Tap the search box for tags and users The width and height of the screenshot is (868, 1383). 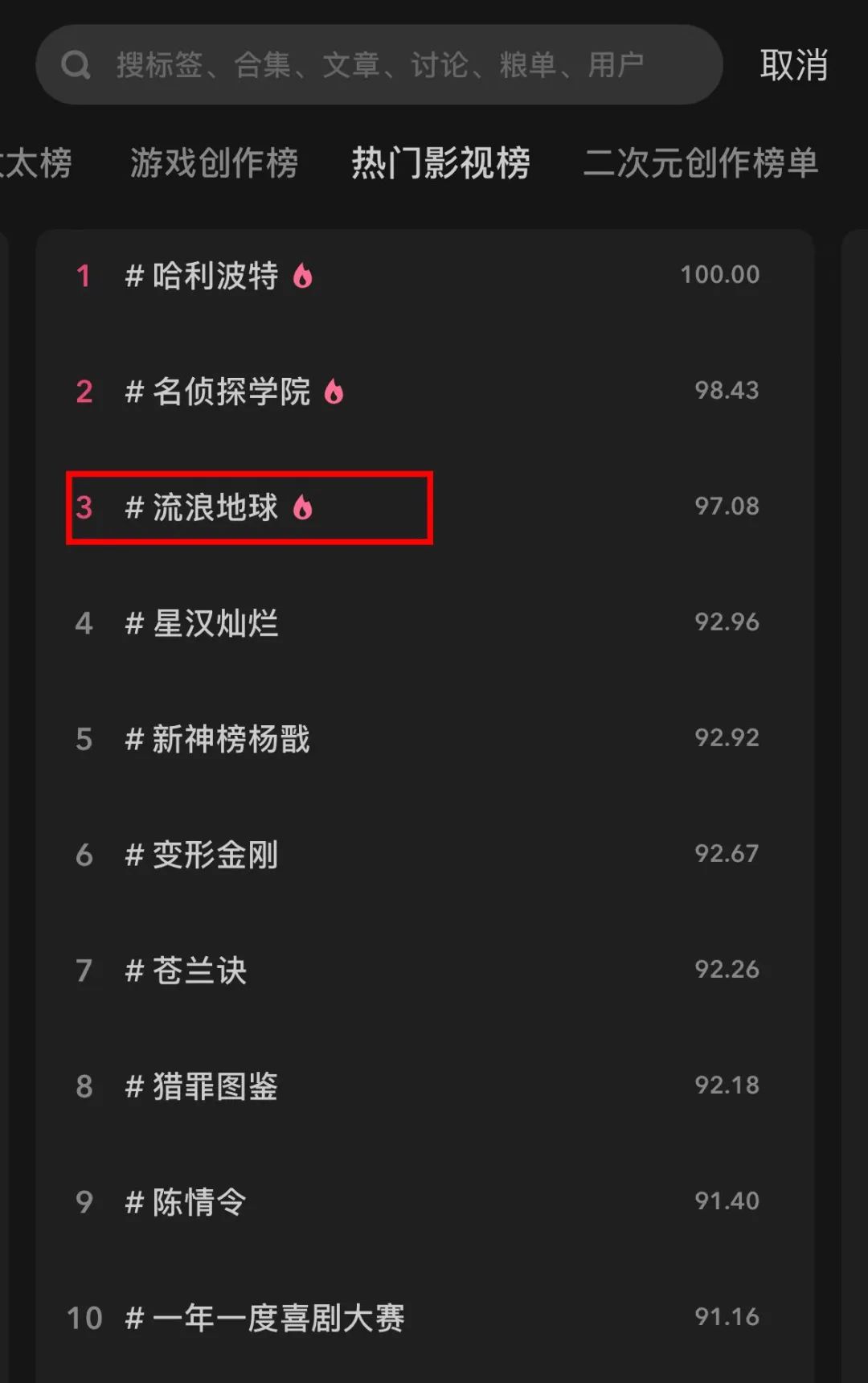379,64
